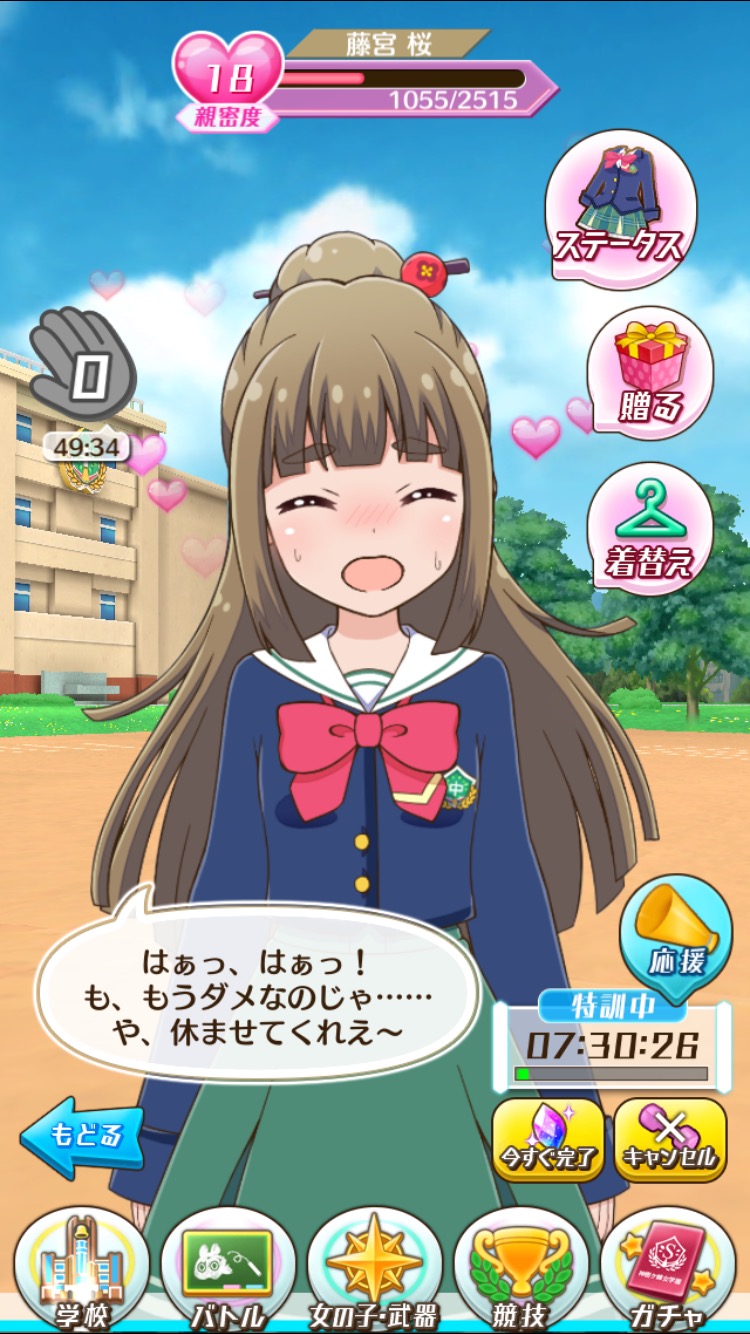
Task: Open the ガチャ gacha tab
Action: pyautogui.click(x=667, y=1270)
